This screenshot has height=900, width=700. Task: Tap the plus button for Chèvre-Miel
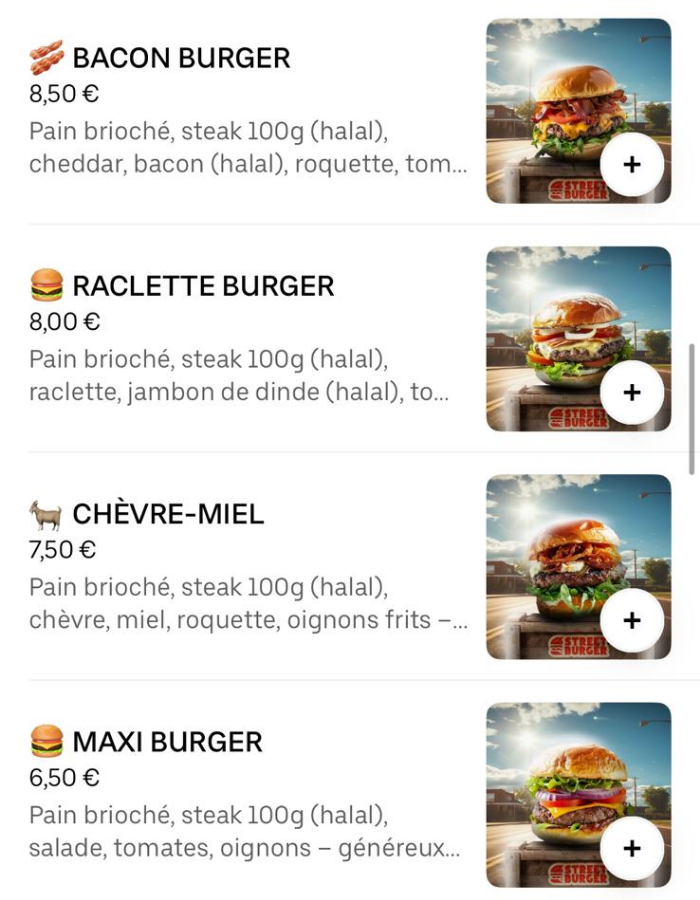(x=631, y=621)
